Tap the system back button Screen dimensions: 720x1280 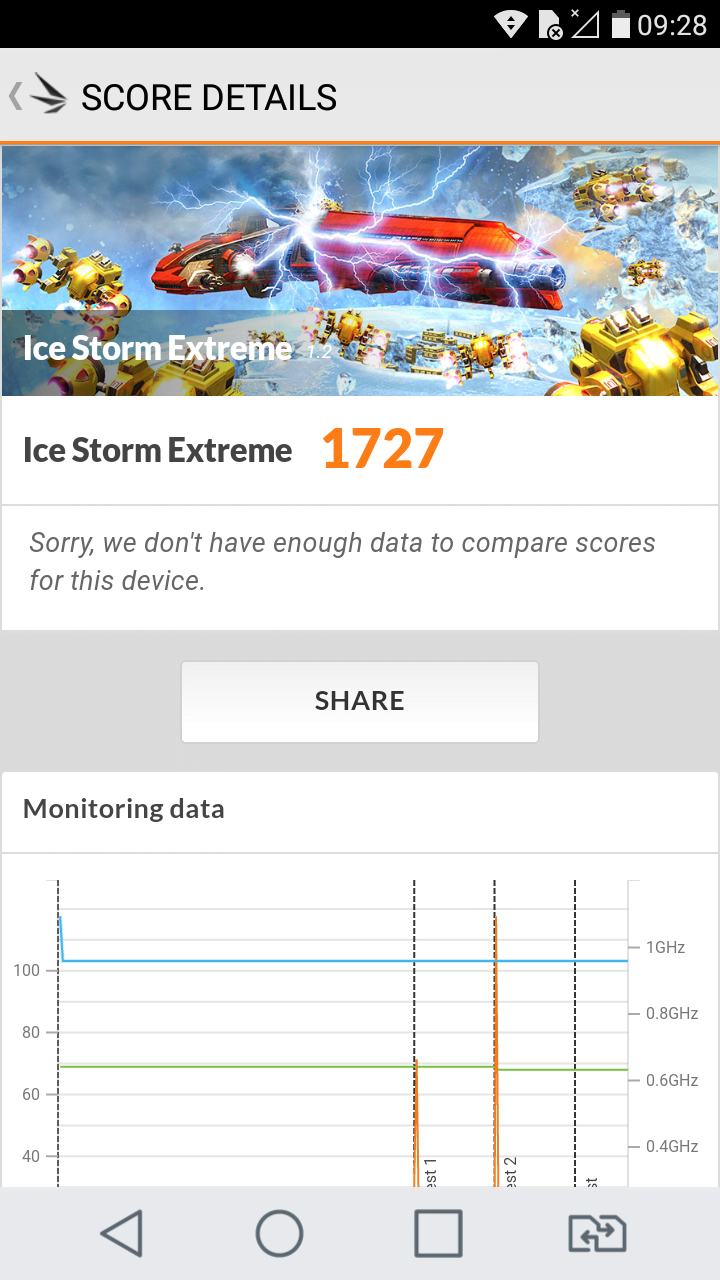tap(122, 1233)
